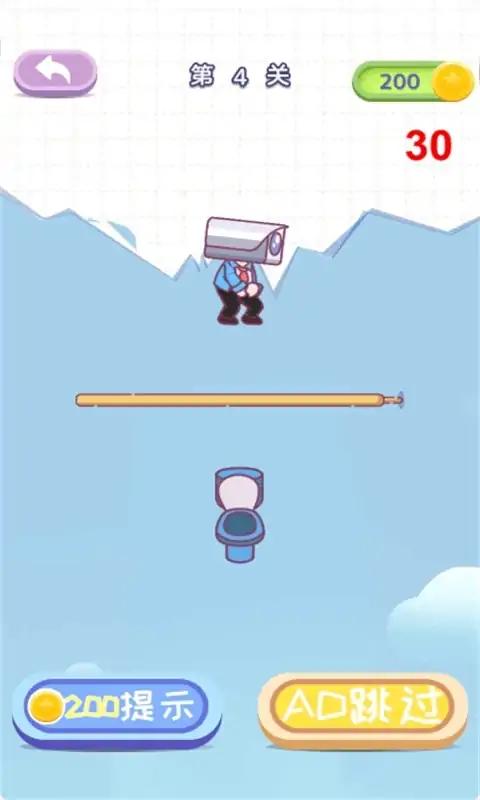Skip the level with AD跳过

363,709
